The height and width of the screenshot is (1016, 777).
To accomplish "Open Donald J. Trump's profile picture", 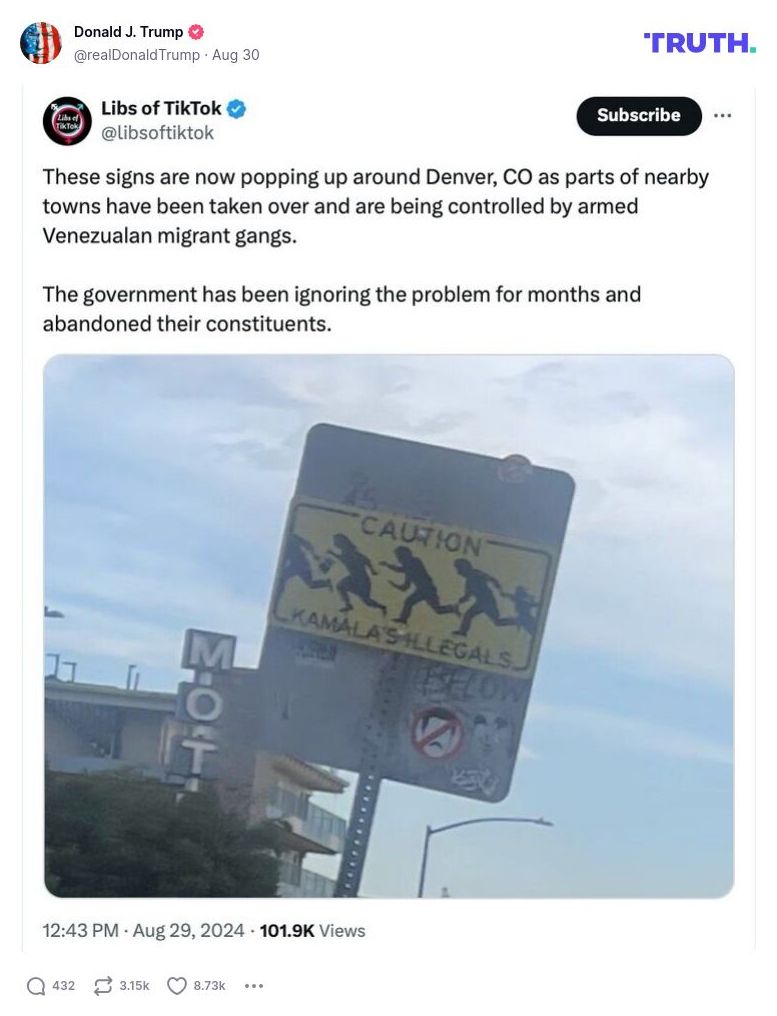I will (41, 43).
